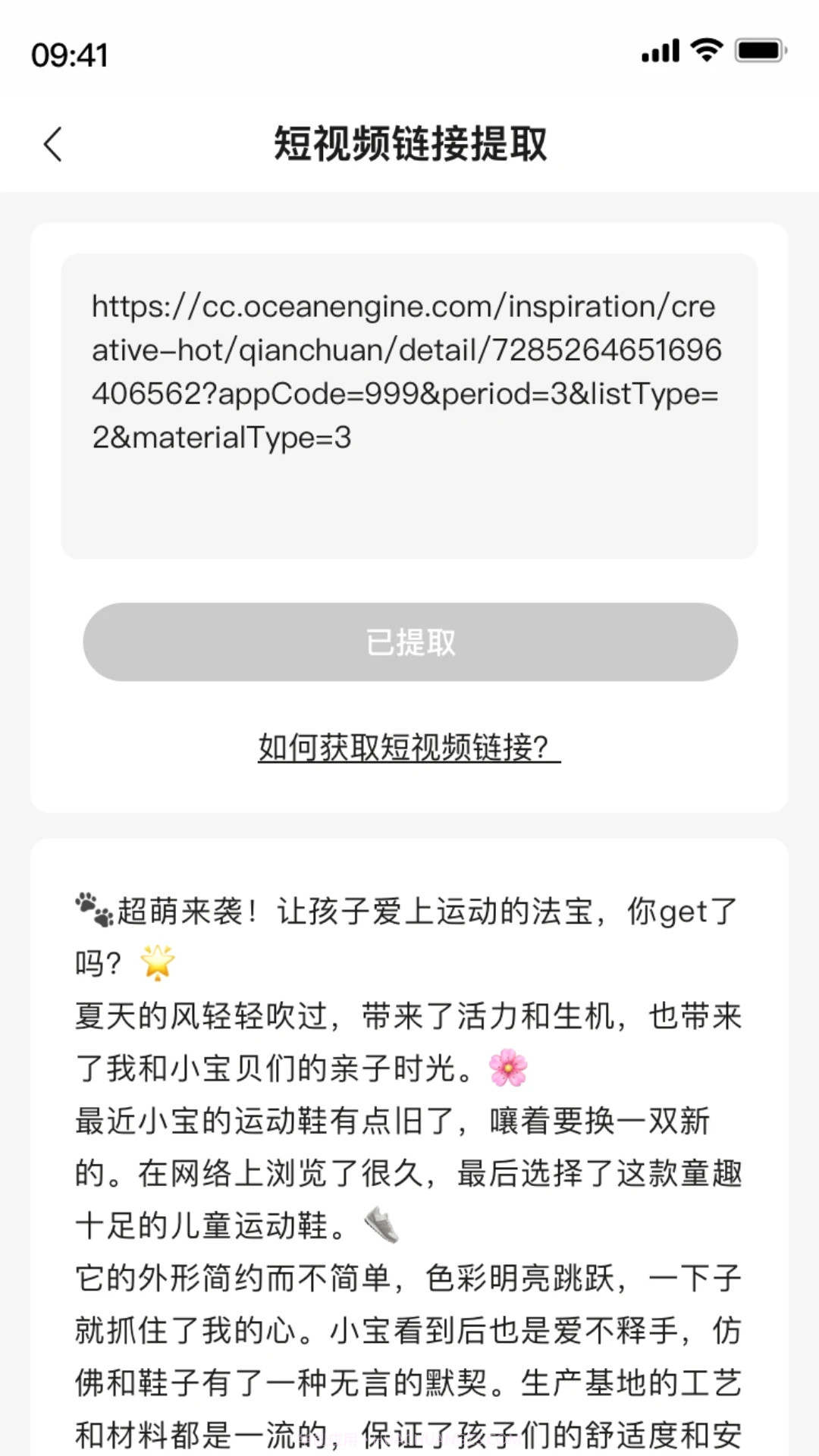Tap the 已提取 extraction button
819x1456 pixels.
coord(409,642)
